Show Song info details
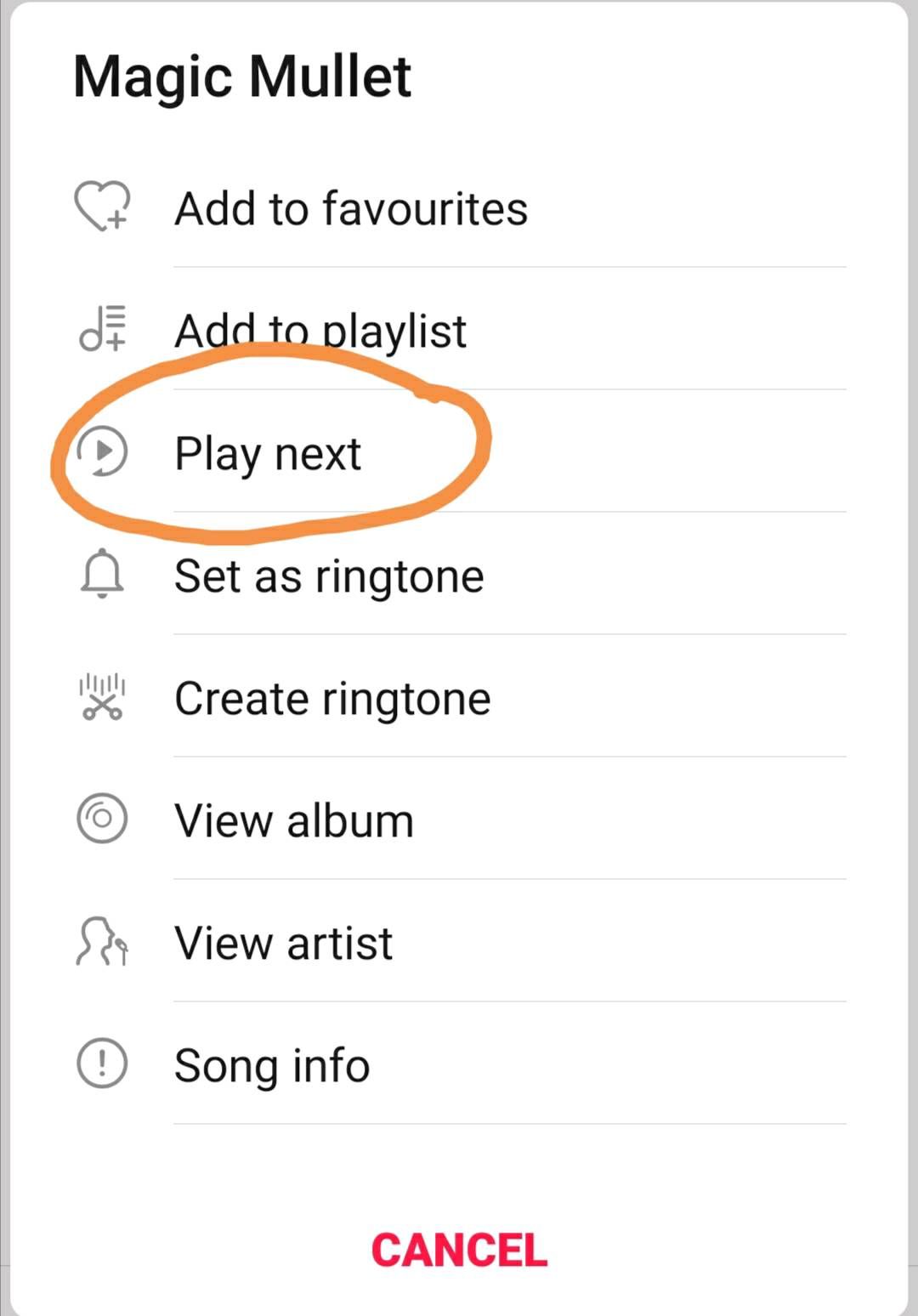The image size is (918, 1316). point(272,1066)
